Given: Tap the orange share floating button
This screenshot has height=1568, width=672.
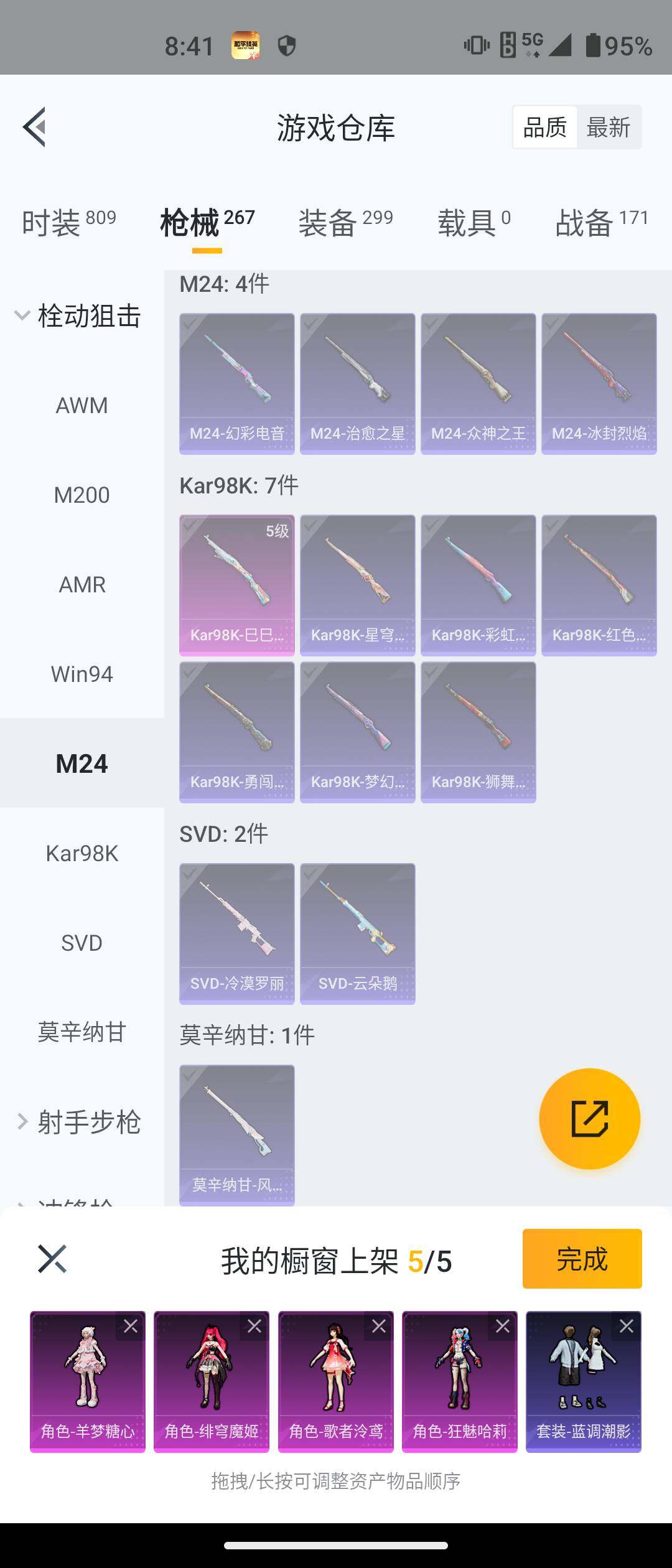Looking at the screenshot, I should 589,1119.
